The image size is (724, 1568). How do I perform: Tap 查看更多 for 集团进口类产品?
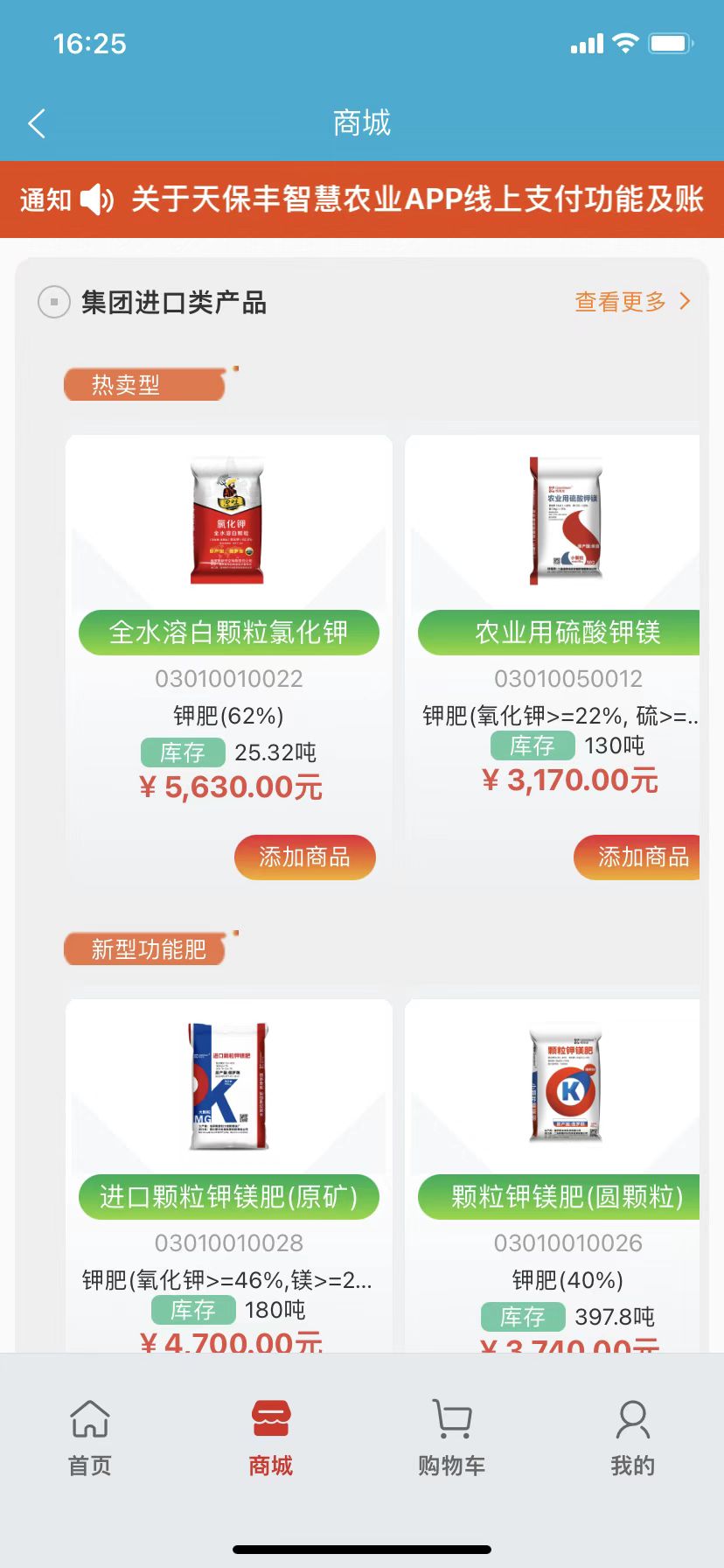tap(631, 302)
